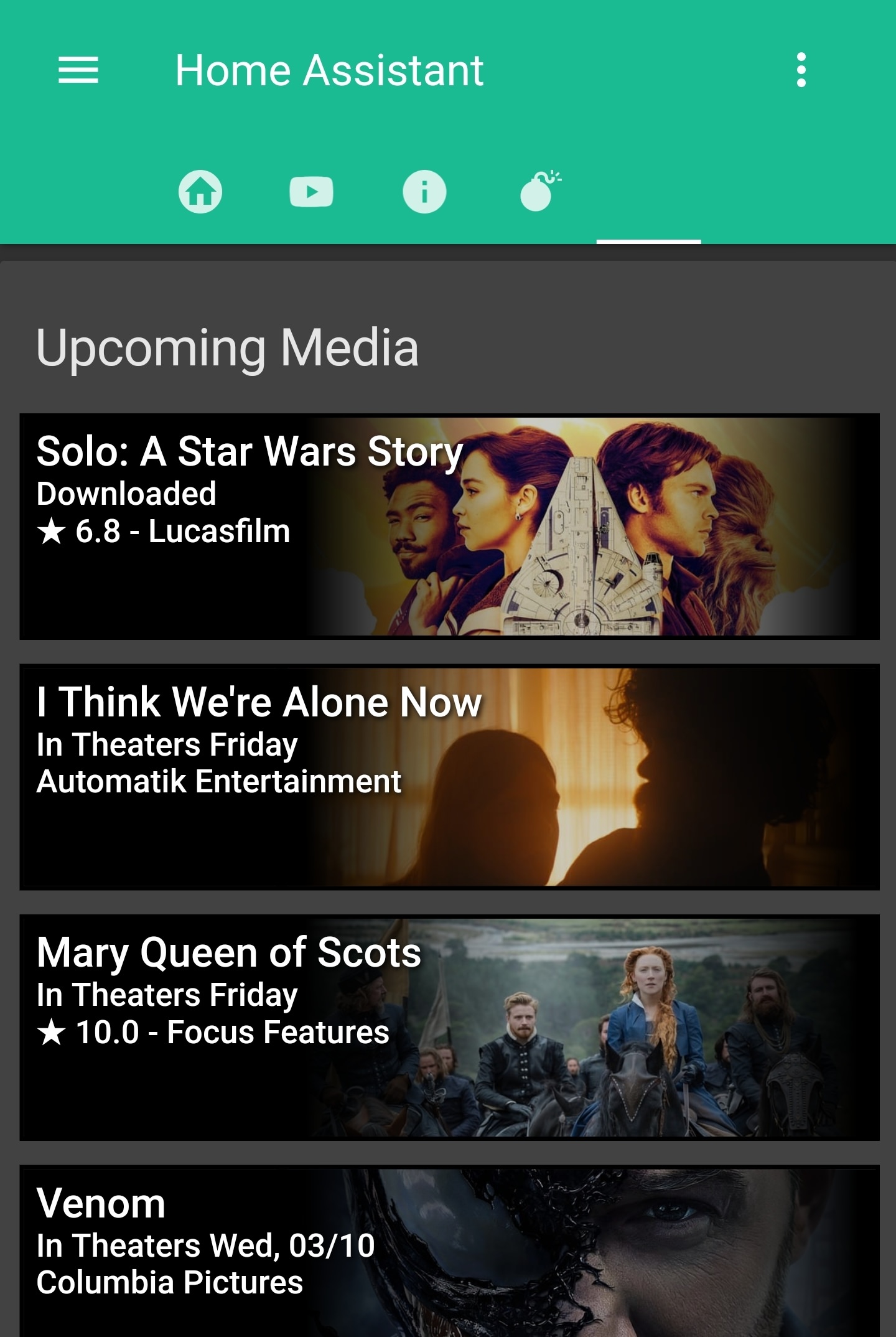This screenshot has width=896, height=1337.
Task: Open the hamburger drawer menu
Action: point(78,70)
